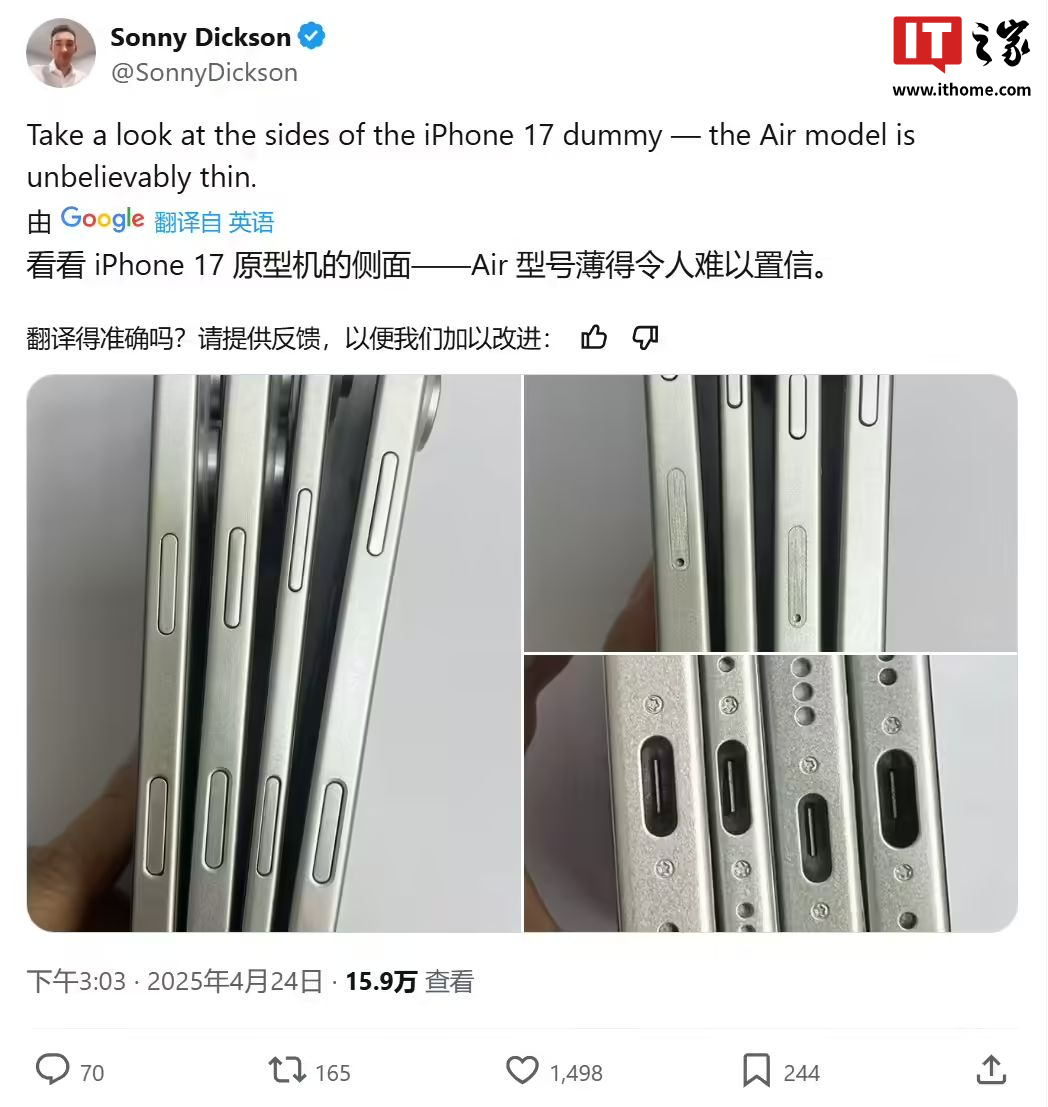This screenshot has height=1107, width=1048.
Task: Give thumbs up to the translation
Action: tap(594, 338)
